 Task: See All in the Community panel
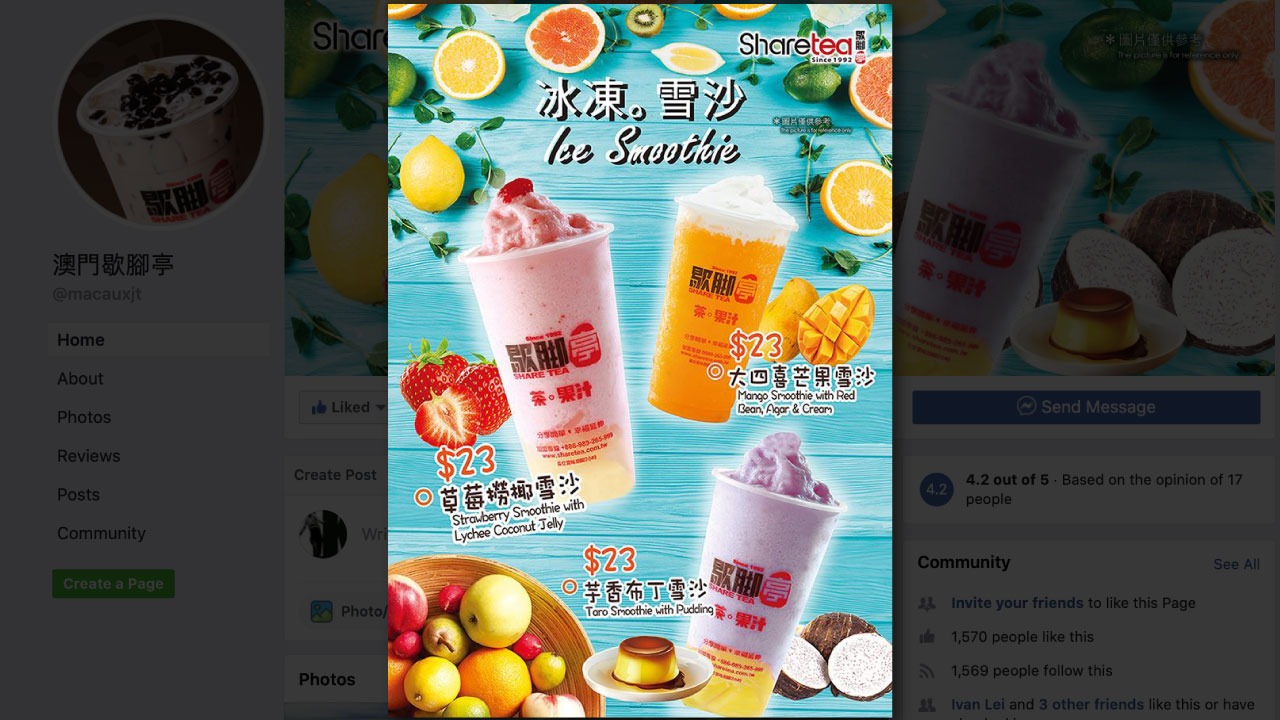(1236, 564)
